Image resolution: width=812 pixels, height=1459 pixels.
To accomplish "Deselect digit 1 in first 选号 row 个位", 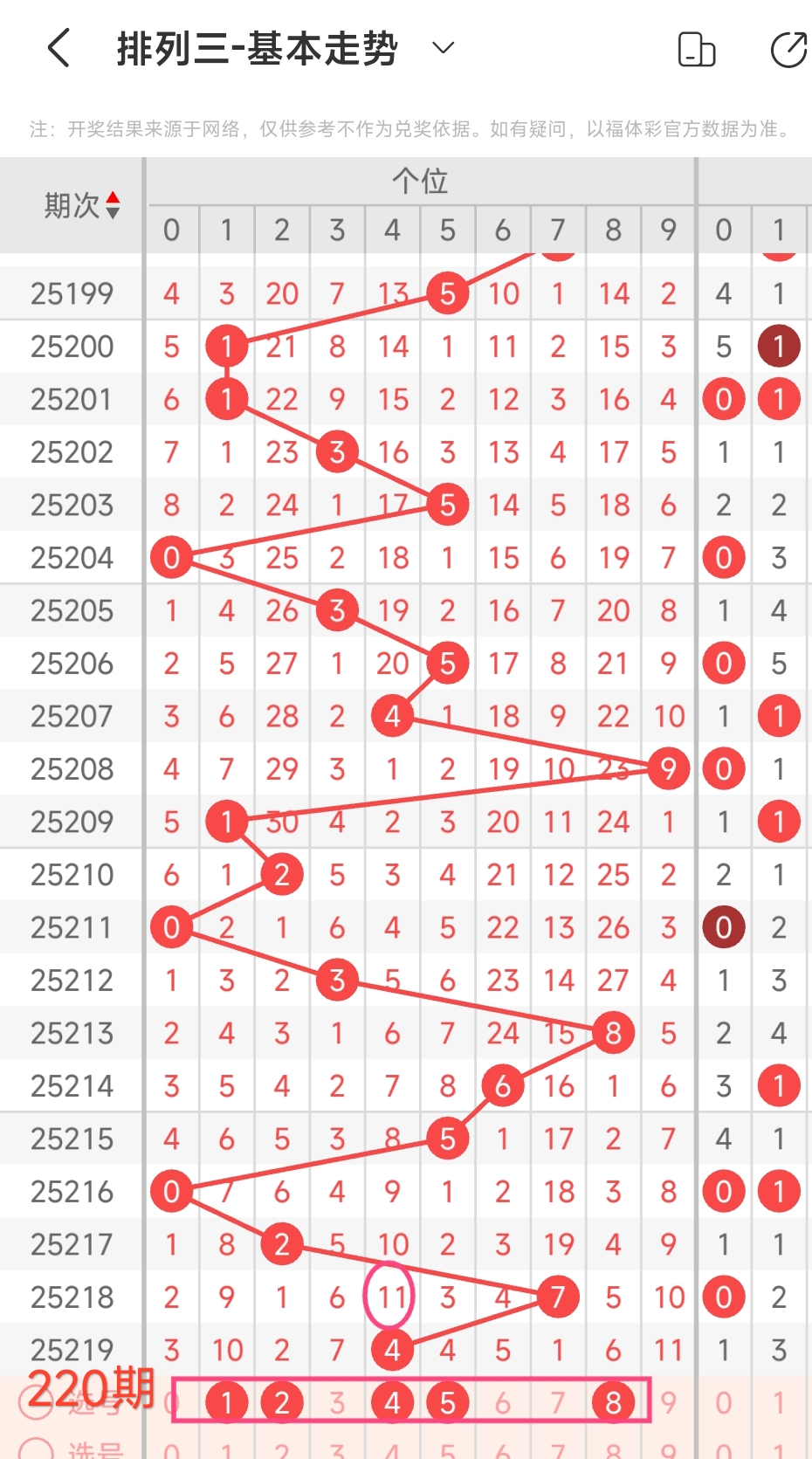I will click(227, 1402).
